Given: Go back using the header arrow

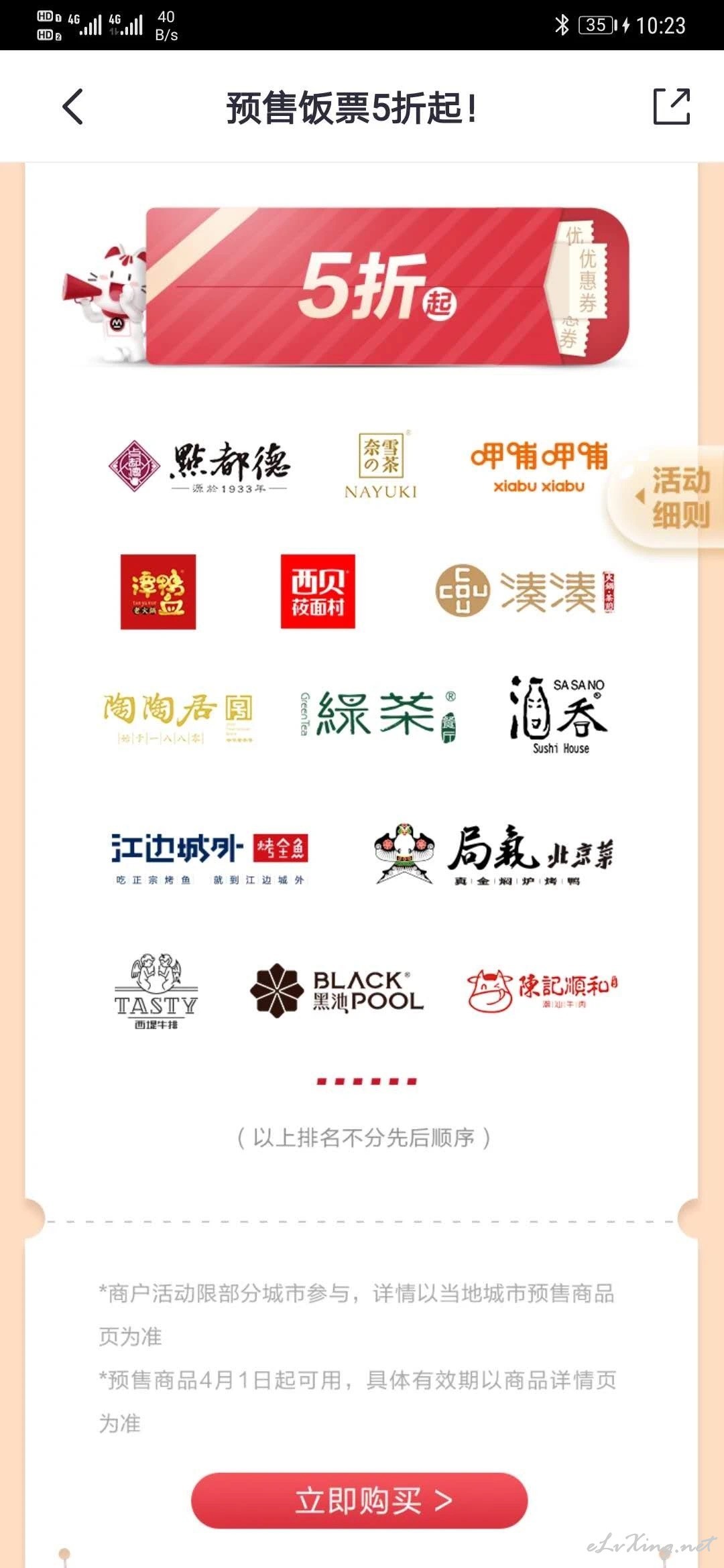Looking at the screenshot, I should (x=72, y=107).
